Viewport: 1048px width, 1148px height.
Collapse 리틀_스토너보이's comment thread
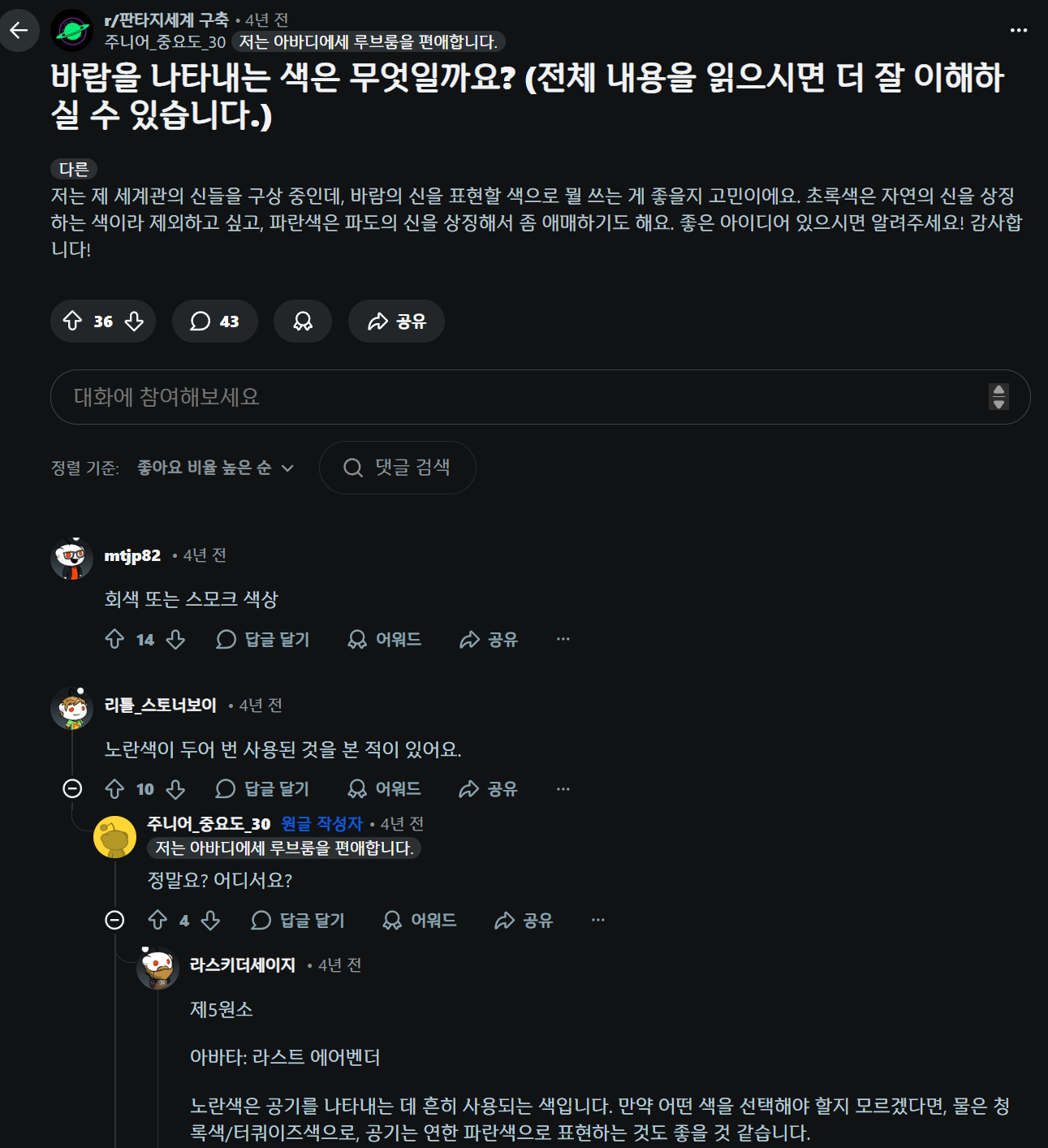[72, 789]
